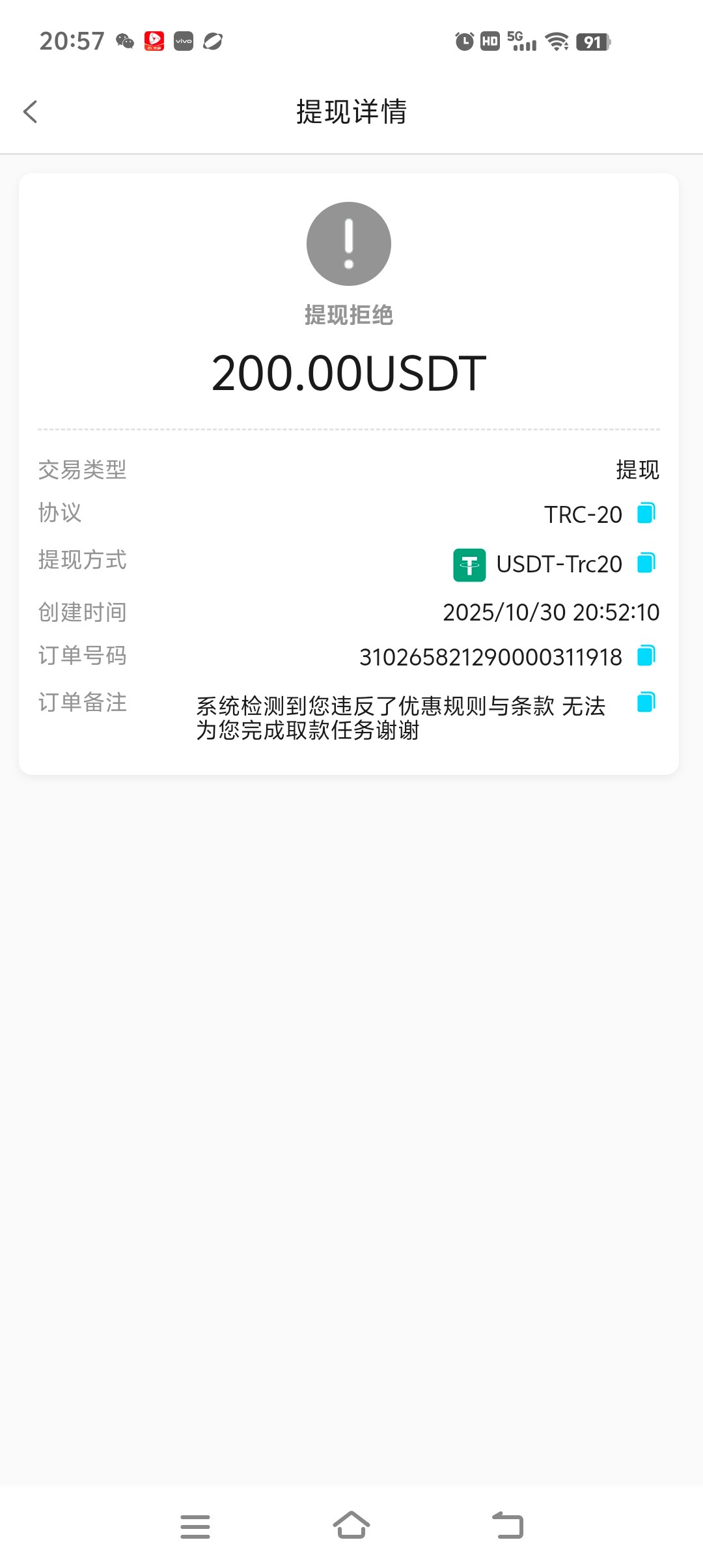Tap the alarm clock icon in status bar
The image size is (703, 1568).
point(463,40)
